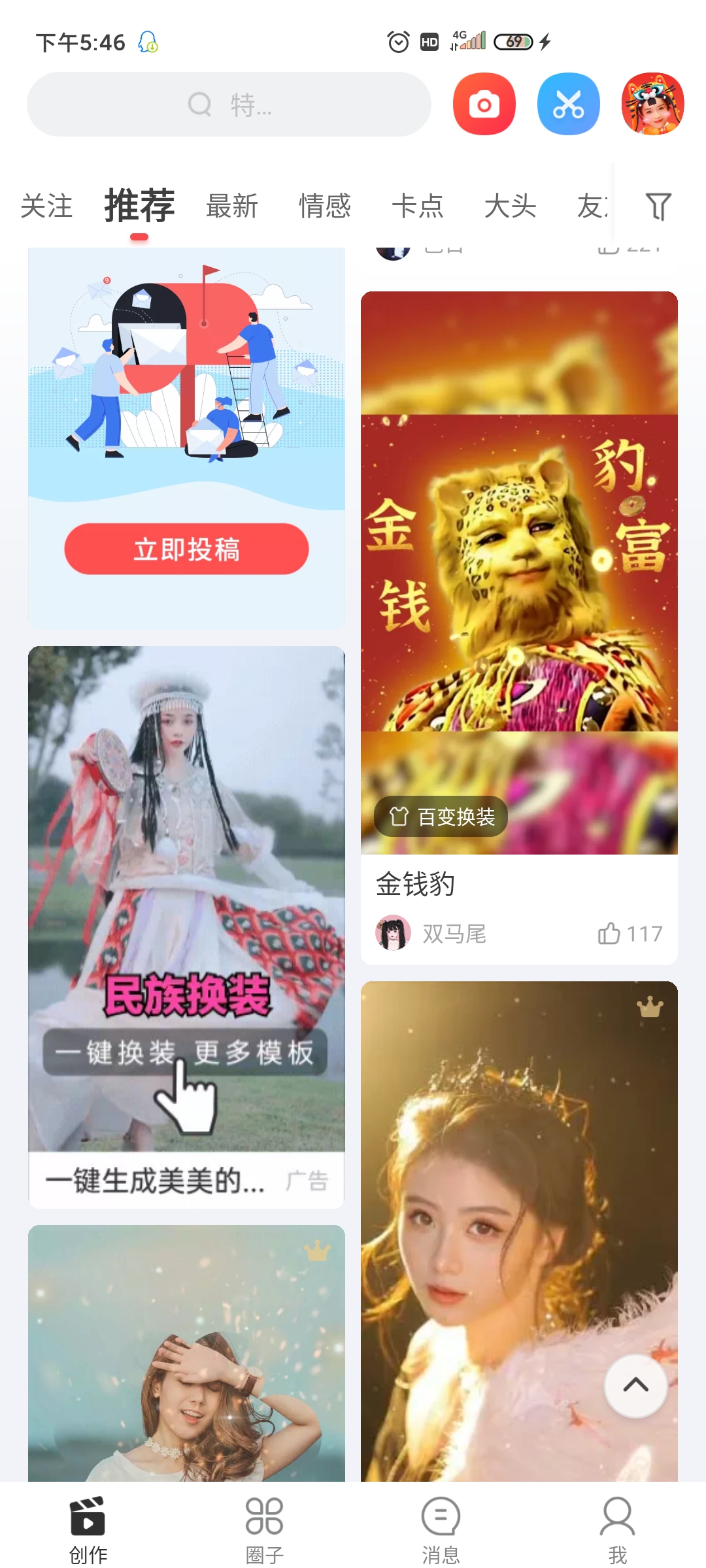Switch to the 最新 tab
Image resolution: width=706 pixels, height=1568 pixels.
tap(232, 206)
